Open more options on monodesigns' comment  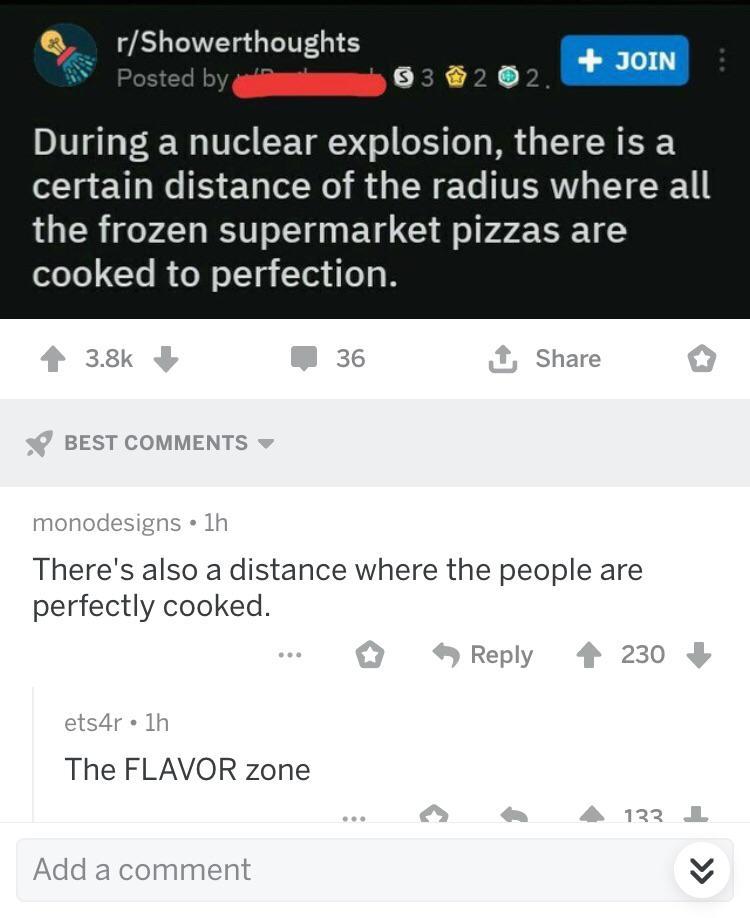(x=289, y=655)
